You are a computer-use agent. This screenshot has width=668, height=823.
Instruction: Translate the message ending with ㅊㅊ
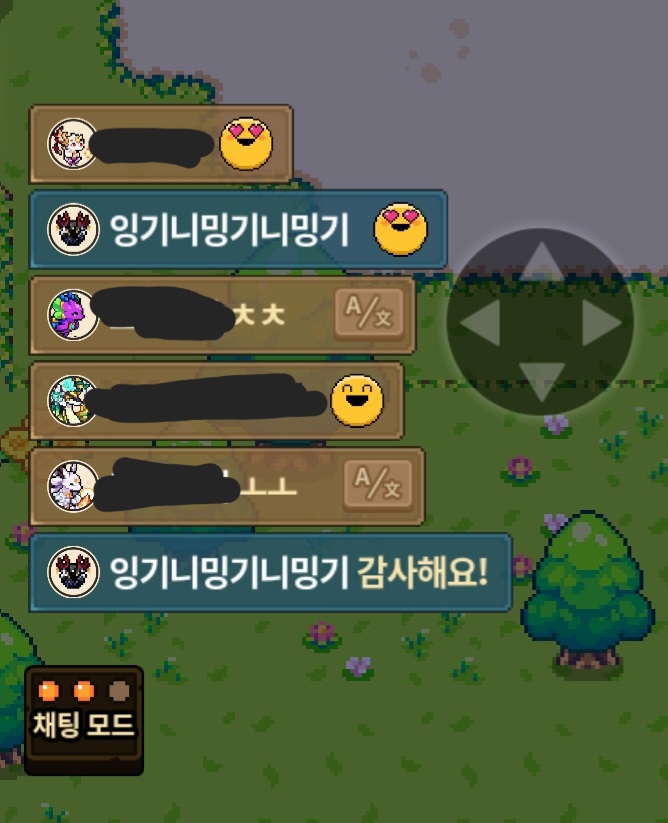369,313
